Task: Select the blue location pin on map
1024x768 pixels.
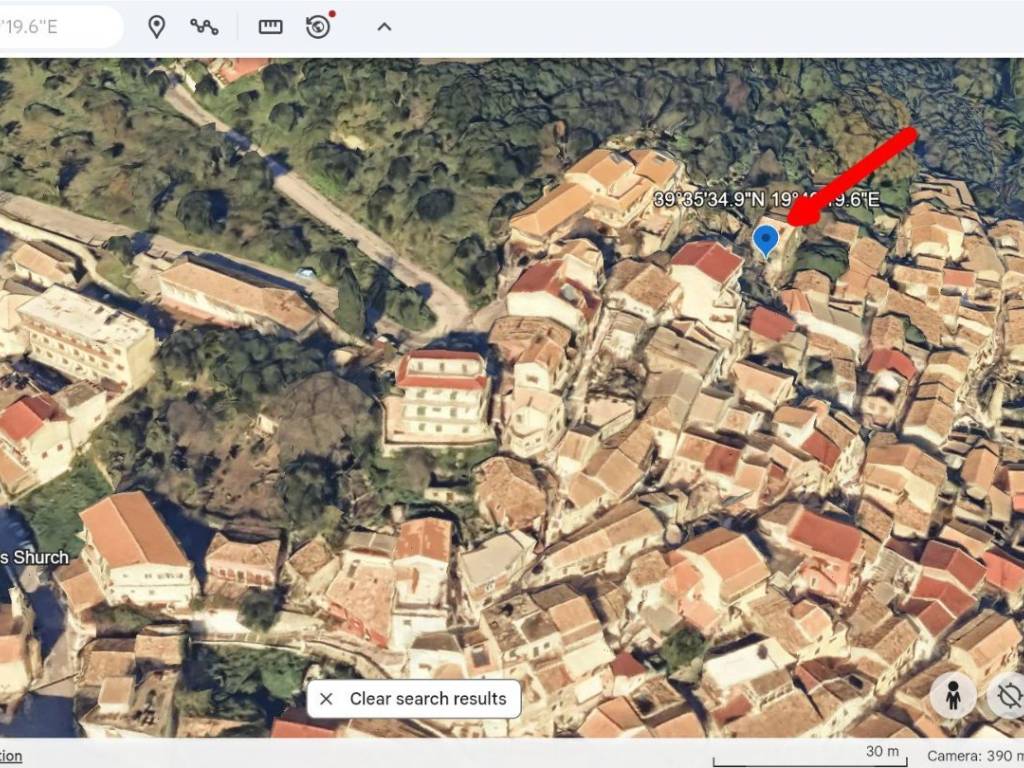Action: click(x=765, y=240)
